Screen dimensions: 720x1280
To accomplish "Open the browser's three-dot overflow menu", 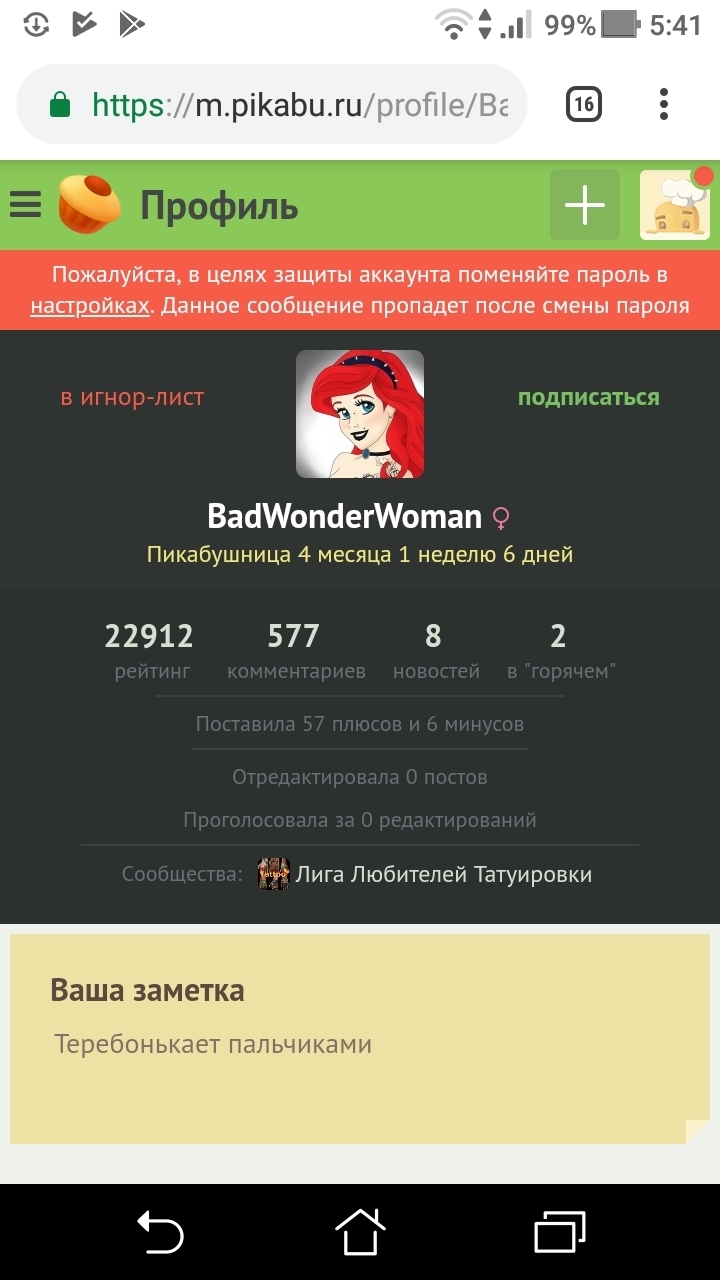I will [x=664, y=105].
